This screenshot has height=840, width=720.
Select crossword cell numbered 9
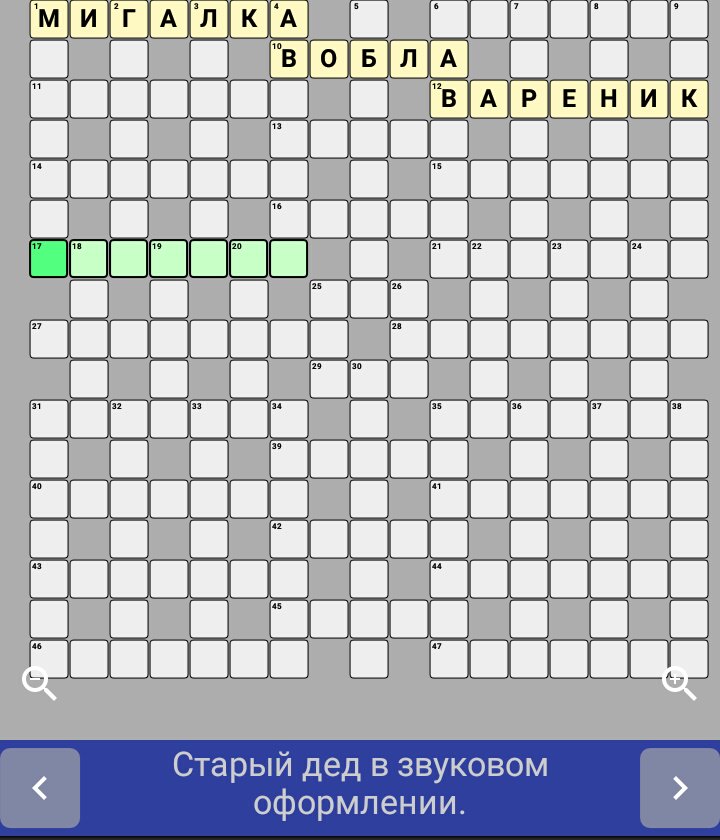click(x=689, y=19)
